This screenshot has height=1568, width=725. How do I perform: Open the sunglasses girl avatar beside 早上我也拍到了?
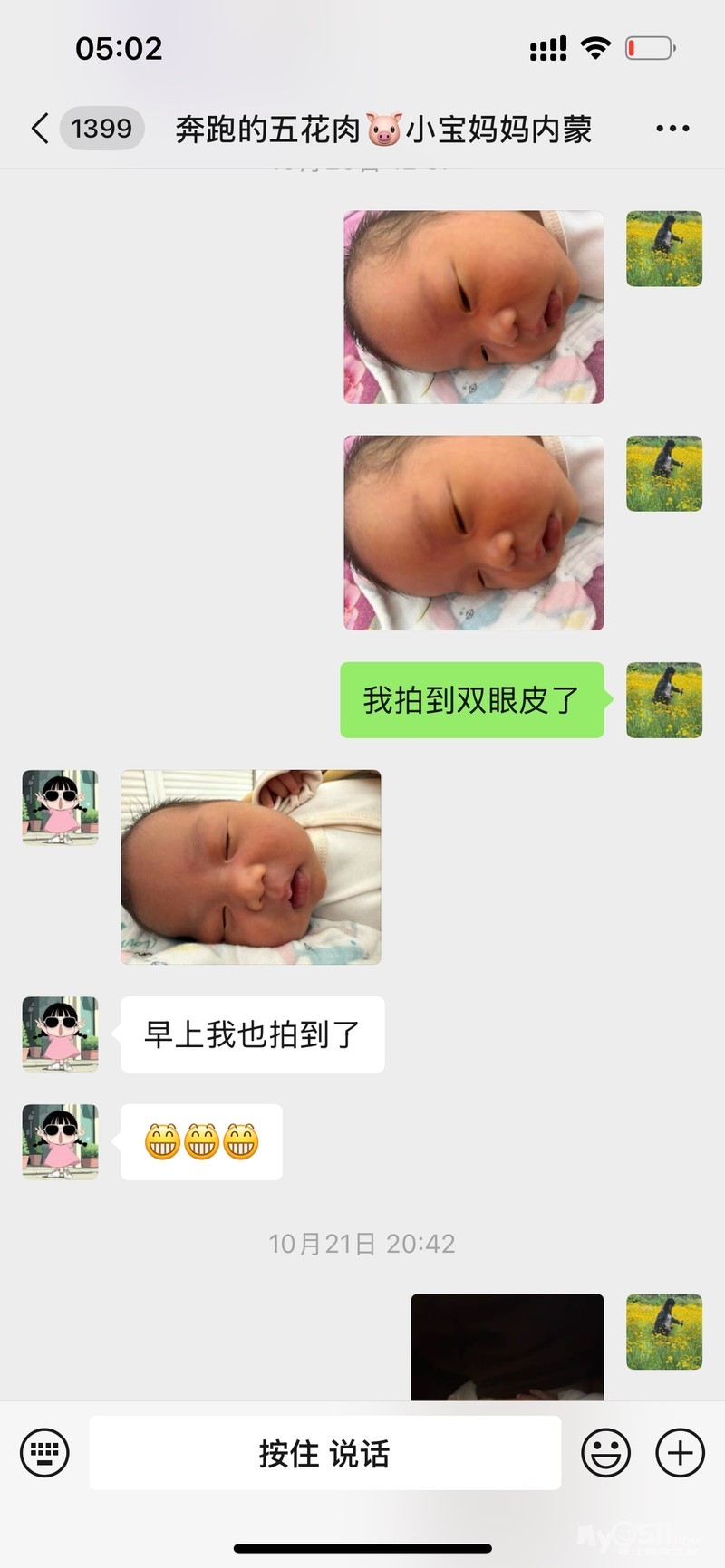pos(61,1034)
